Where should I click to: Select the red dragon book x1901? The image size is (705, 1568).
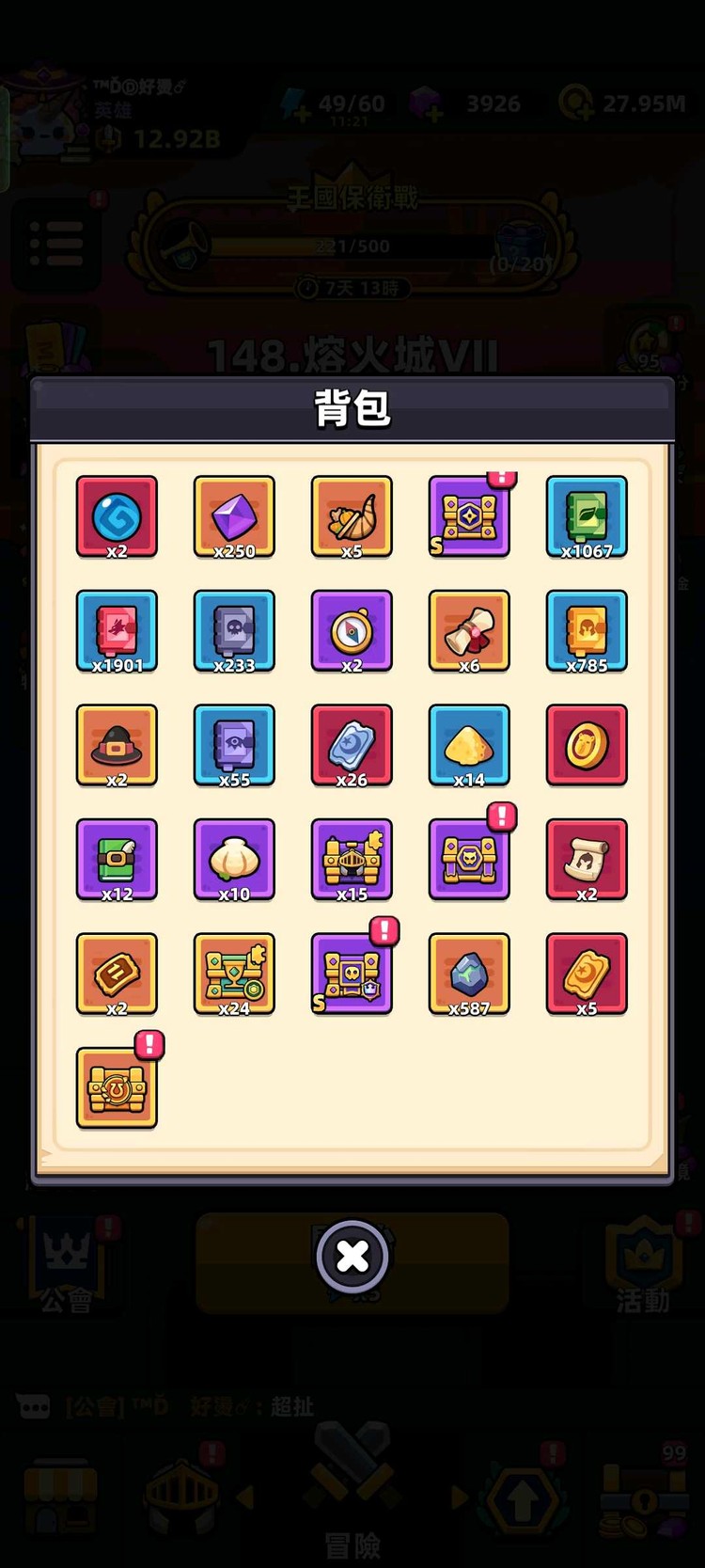117,630
